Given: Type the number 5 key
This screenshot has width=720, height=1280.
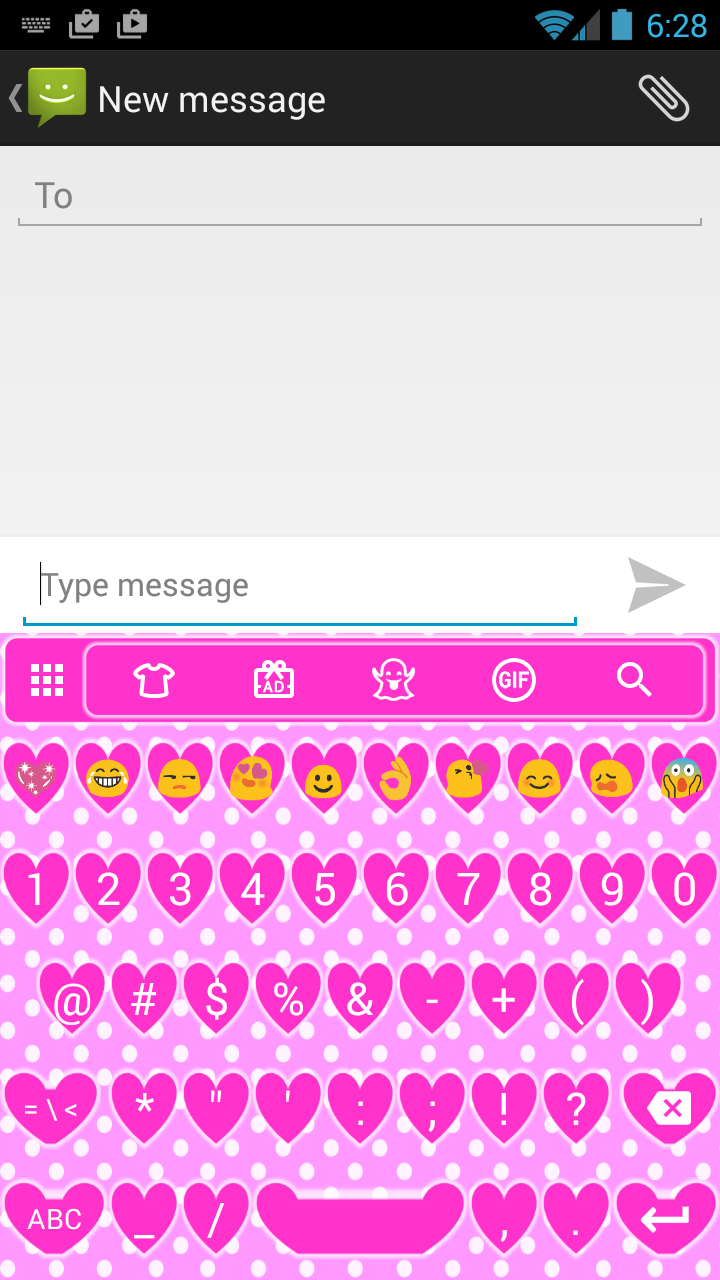Looking at the screenshot, I should (324, 888).
